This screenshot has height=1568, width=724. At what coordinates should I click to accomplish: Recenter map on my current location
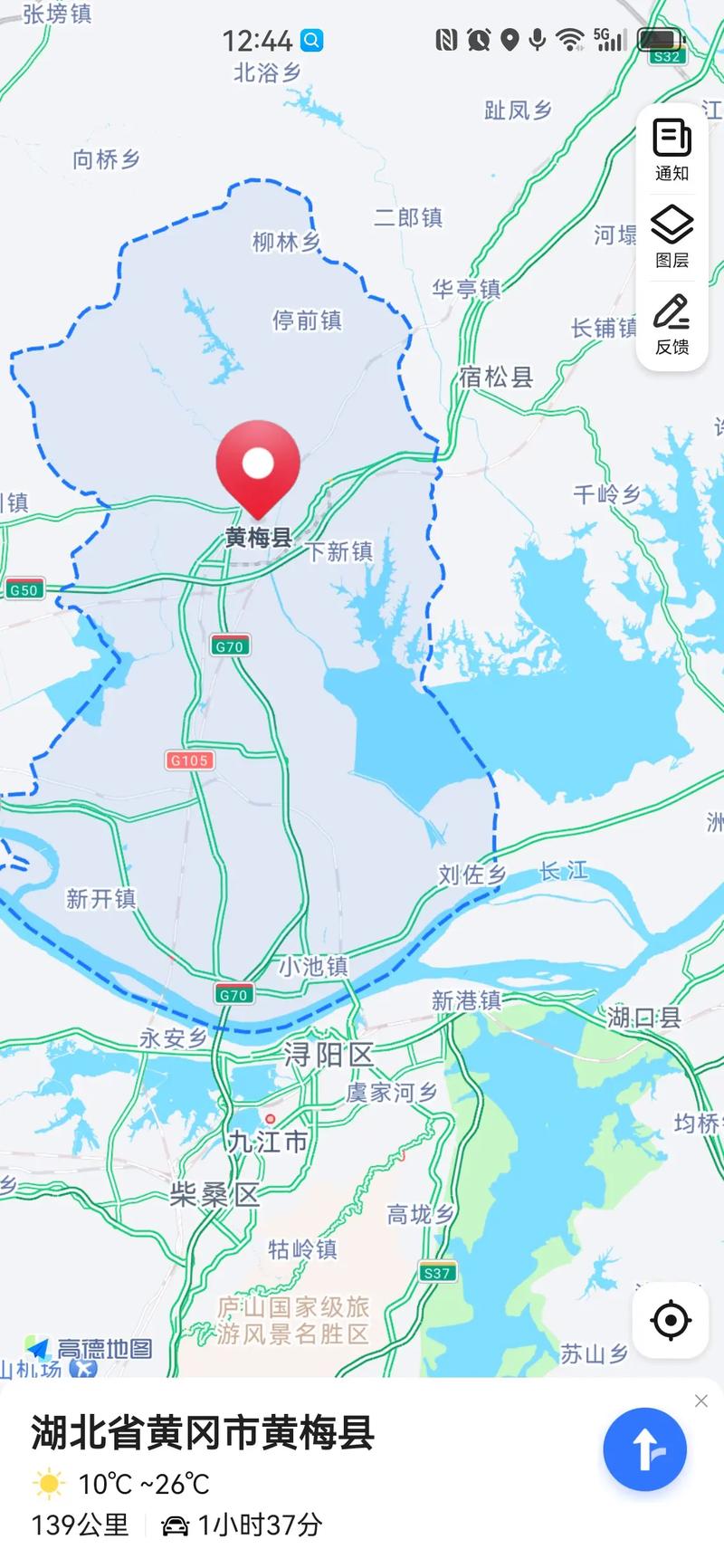point(671,1320)
